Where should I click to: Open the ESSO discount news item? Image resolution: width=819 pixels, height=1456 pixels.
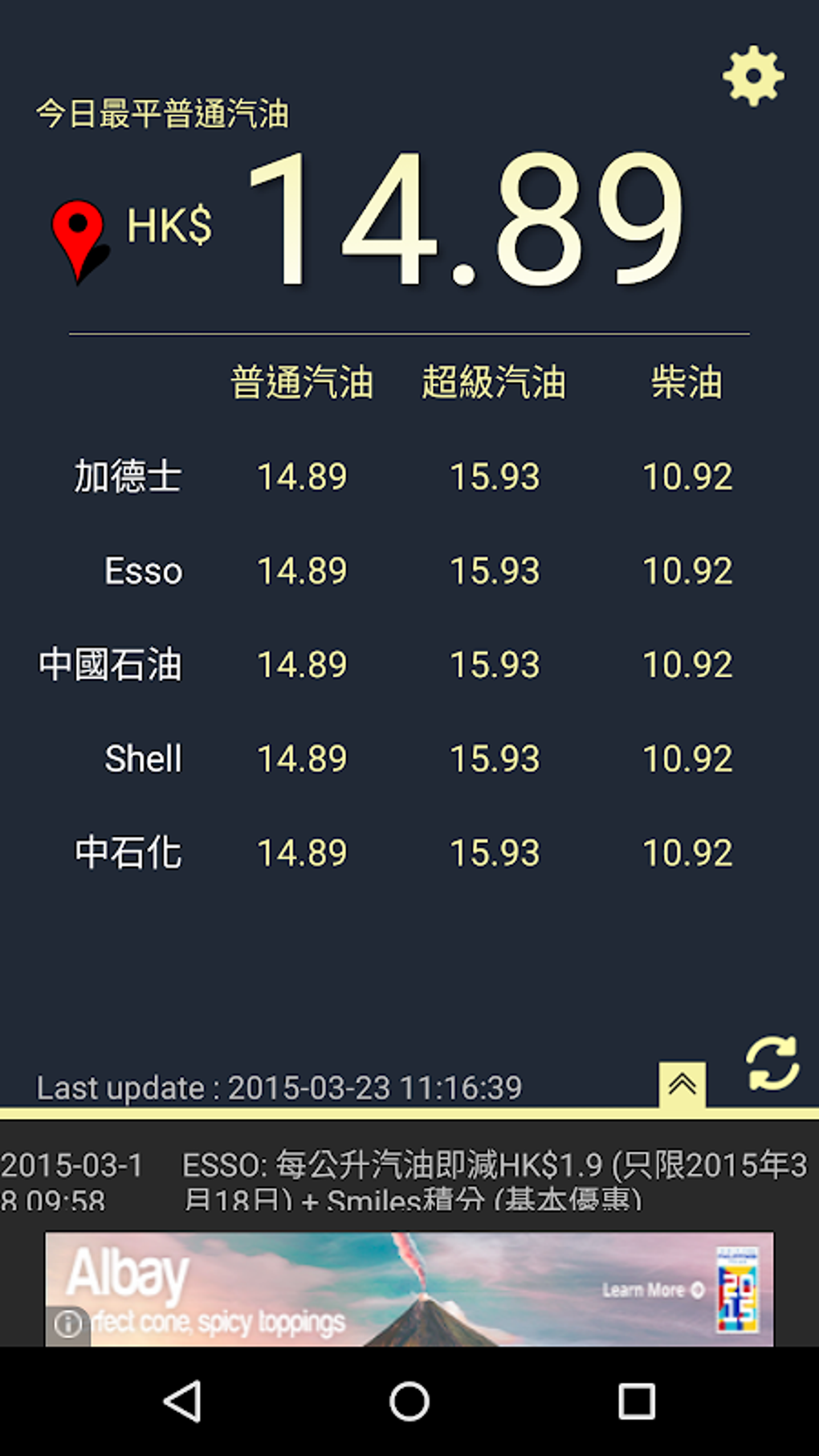coord(493,1181)
